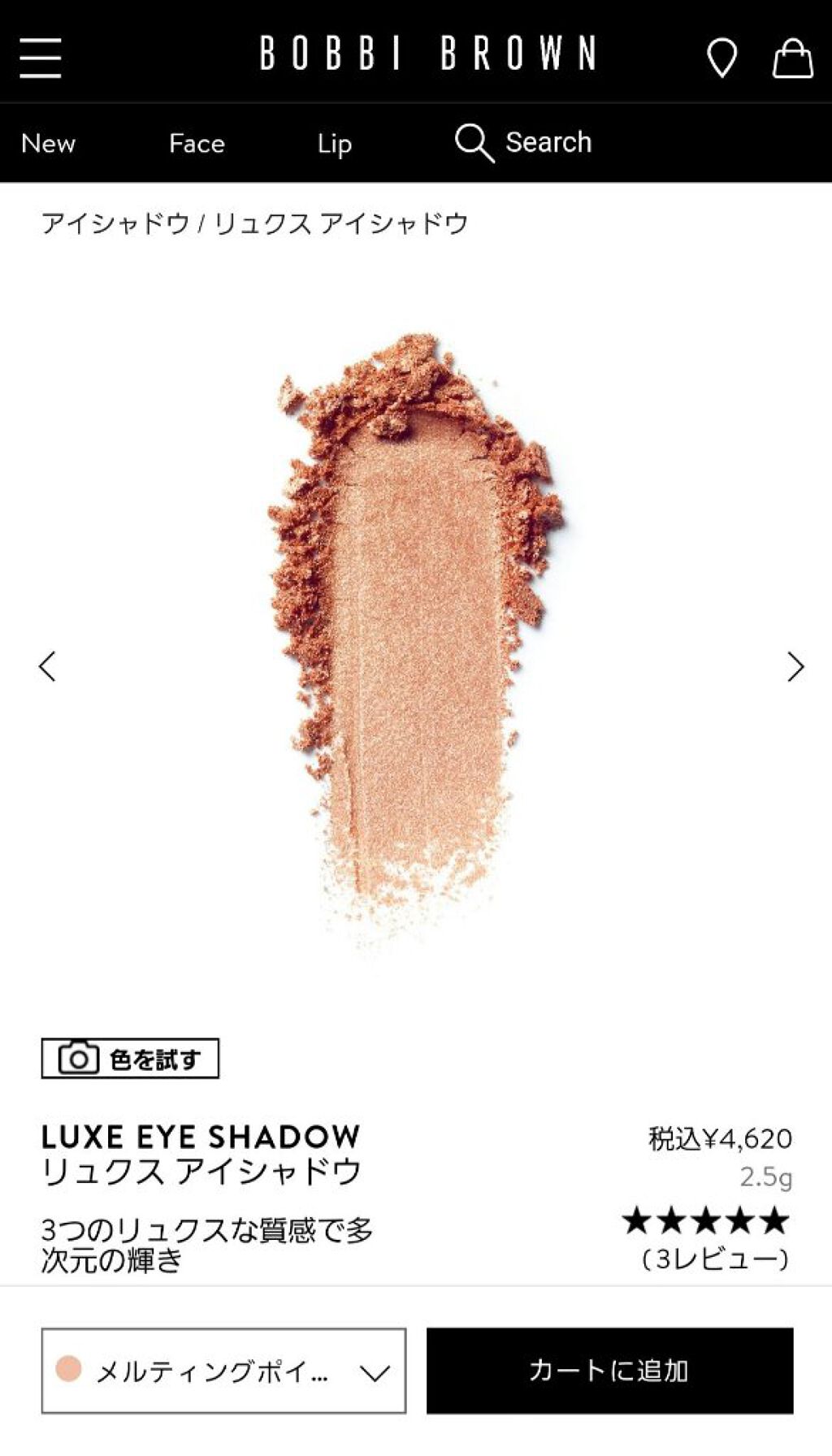Tap カートに追加 to add to cart
Image resolution: width=832 pixels, height=1456 pixels.
pos(609,1371)
